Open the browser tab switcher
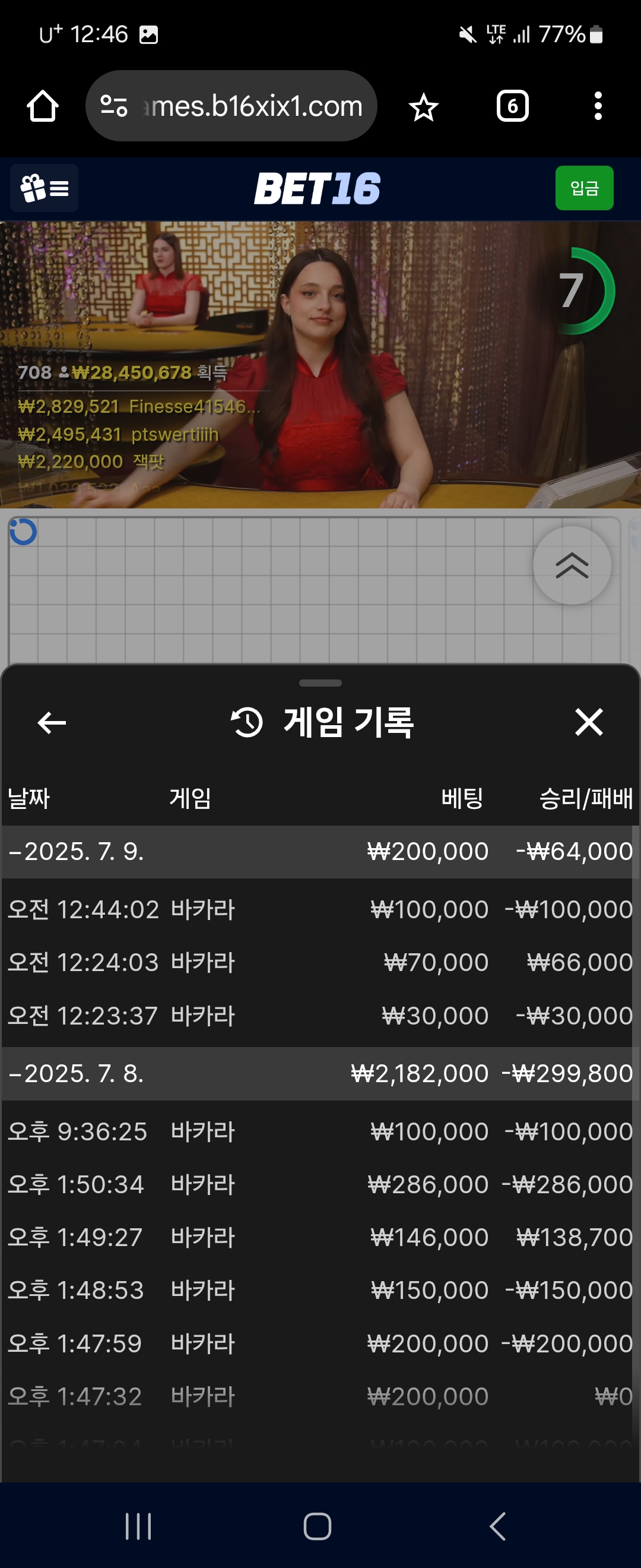 pos(512,106)
